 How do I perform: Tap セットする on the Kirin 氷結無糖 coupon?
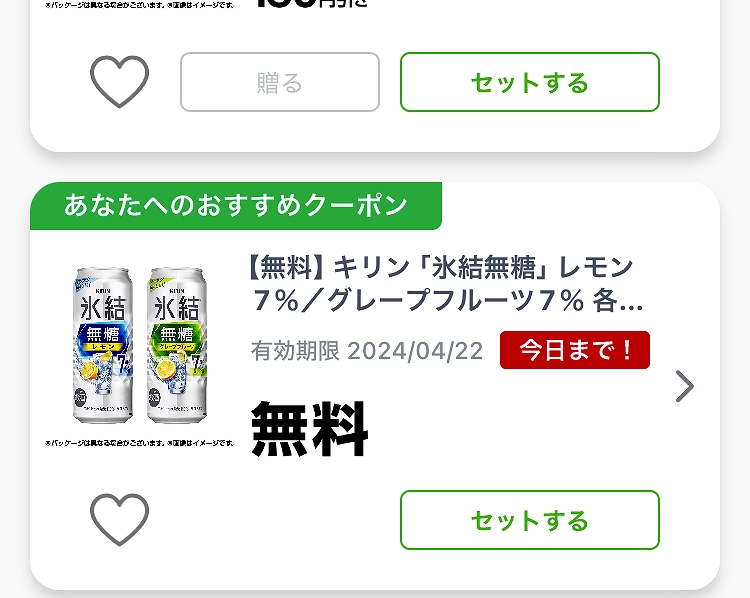pyautogui.click(x=529, y=520)
